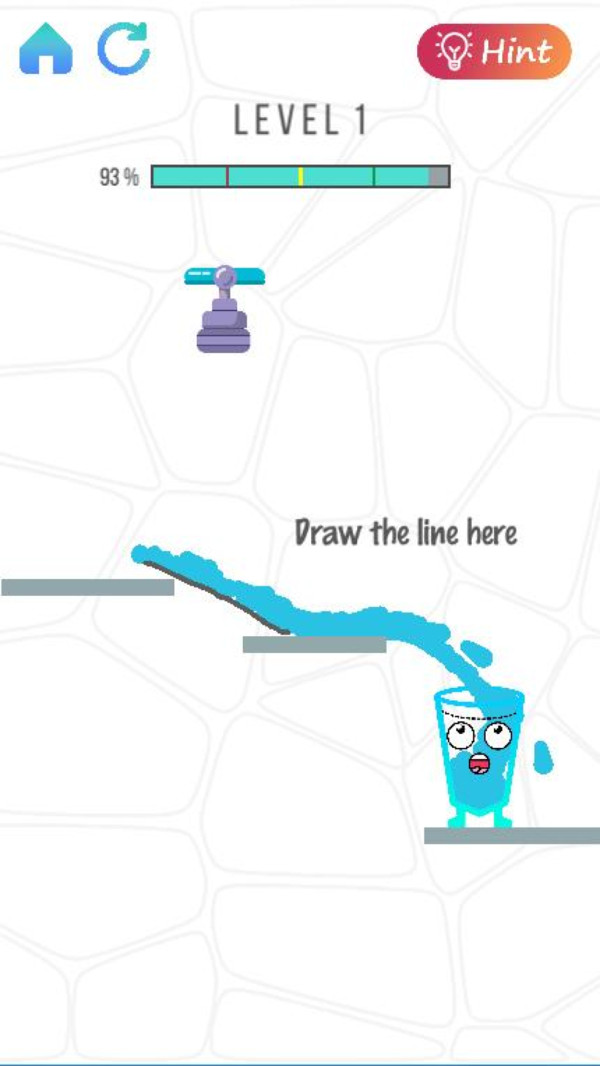Viewport: 600px width, 1066px height.
Task: Go to the home screen
Action: [x=46, y=49]
